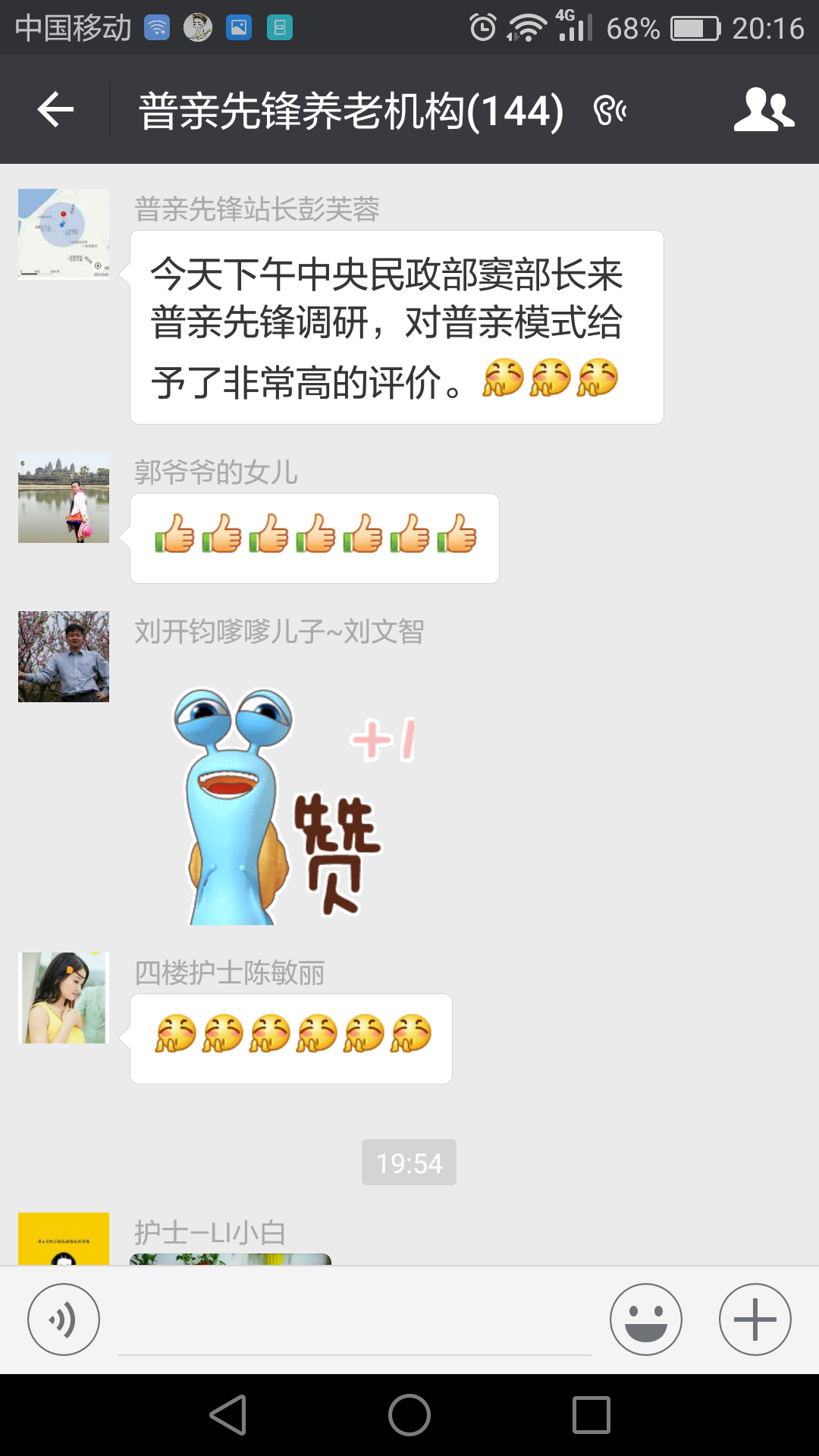
Task: Open the plus attachments menu
Action: tap(755, 1319)
